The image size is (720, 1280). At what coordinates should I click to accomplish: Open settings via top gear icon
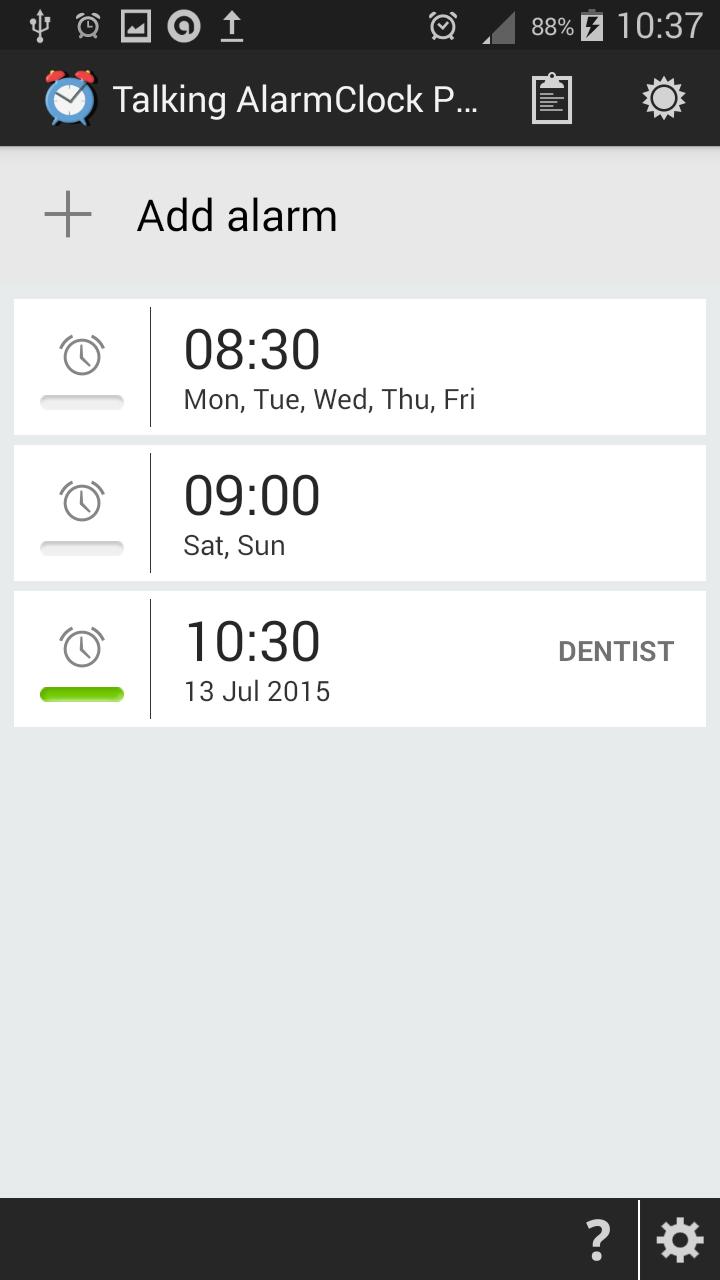pyautogui.click(x=663, y=98)
